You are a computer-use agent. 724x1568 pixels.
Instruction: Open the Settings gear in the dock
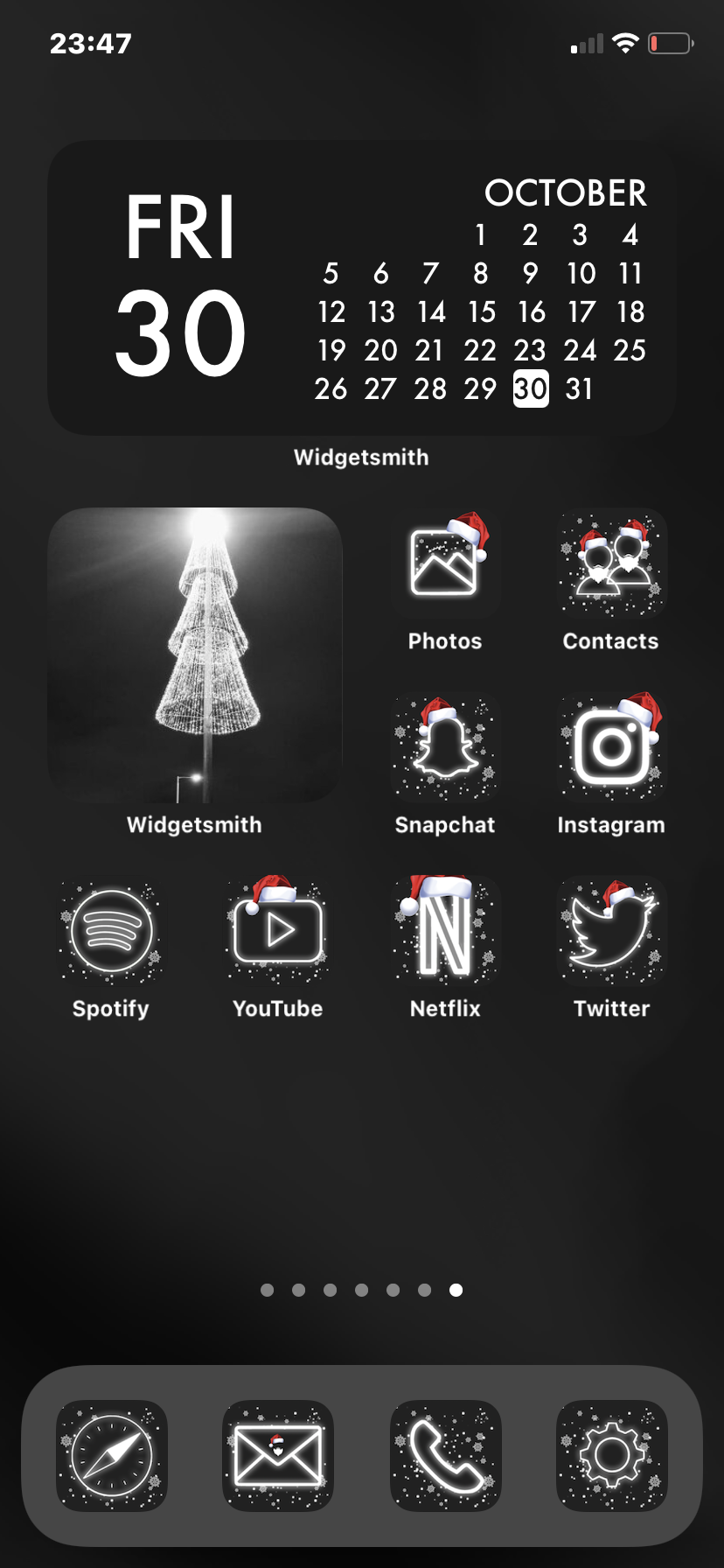click(611, 1456)
